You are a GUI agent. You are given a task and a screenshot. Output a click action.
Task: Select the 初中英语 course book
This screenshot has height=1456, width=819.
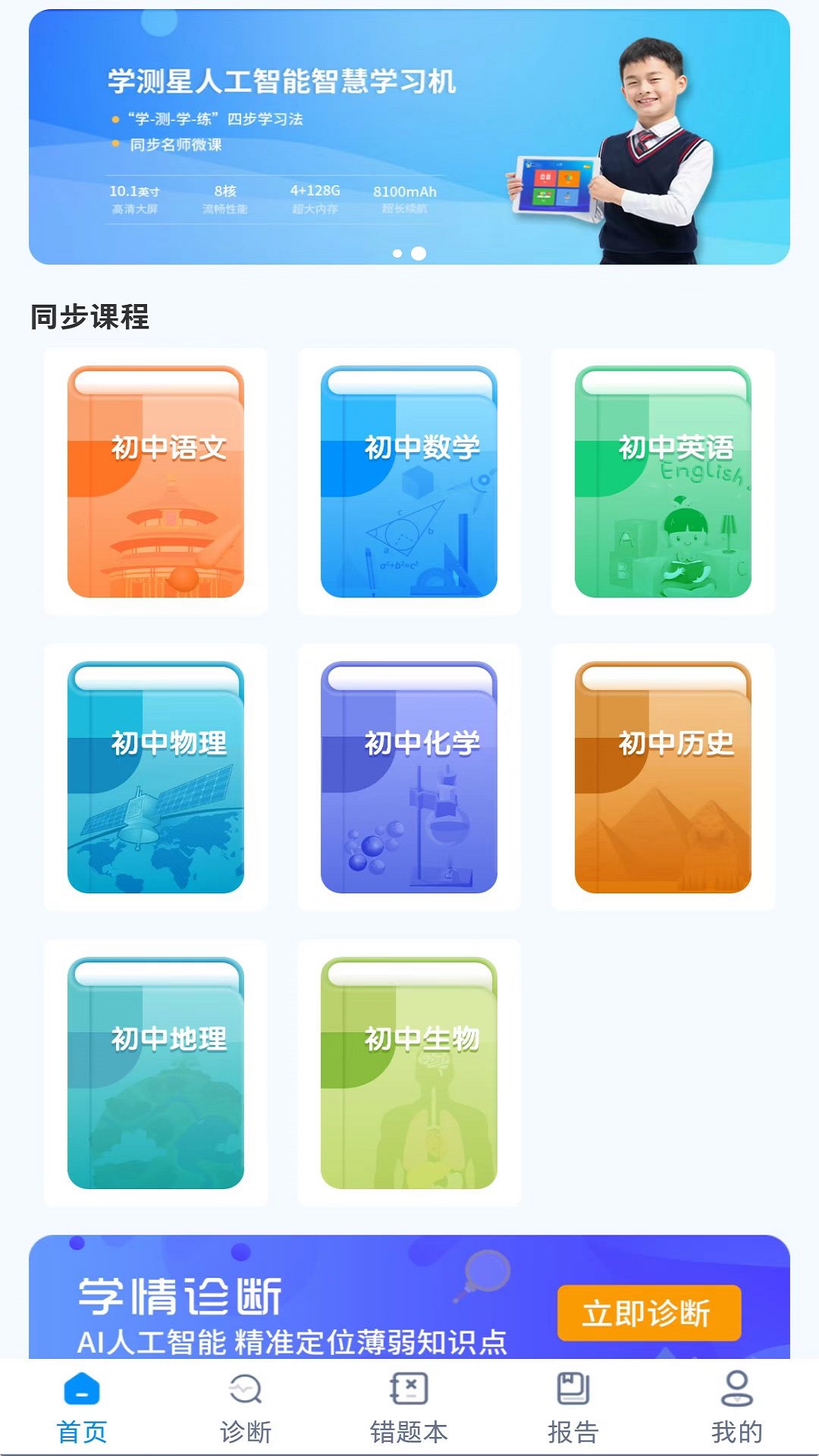(663, 482)
